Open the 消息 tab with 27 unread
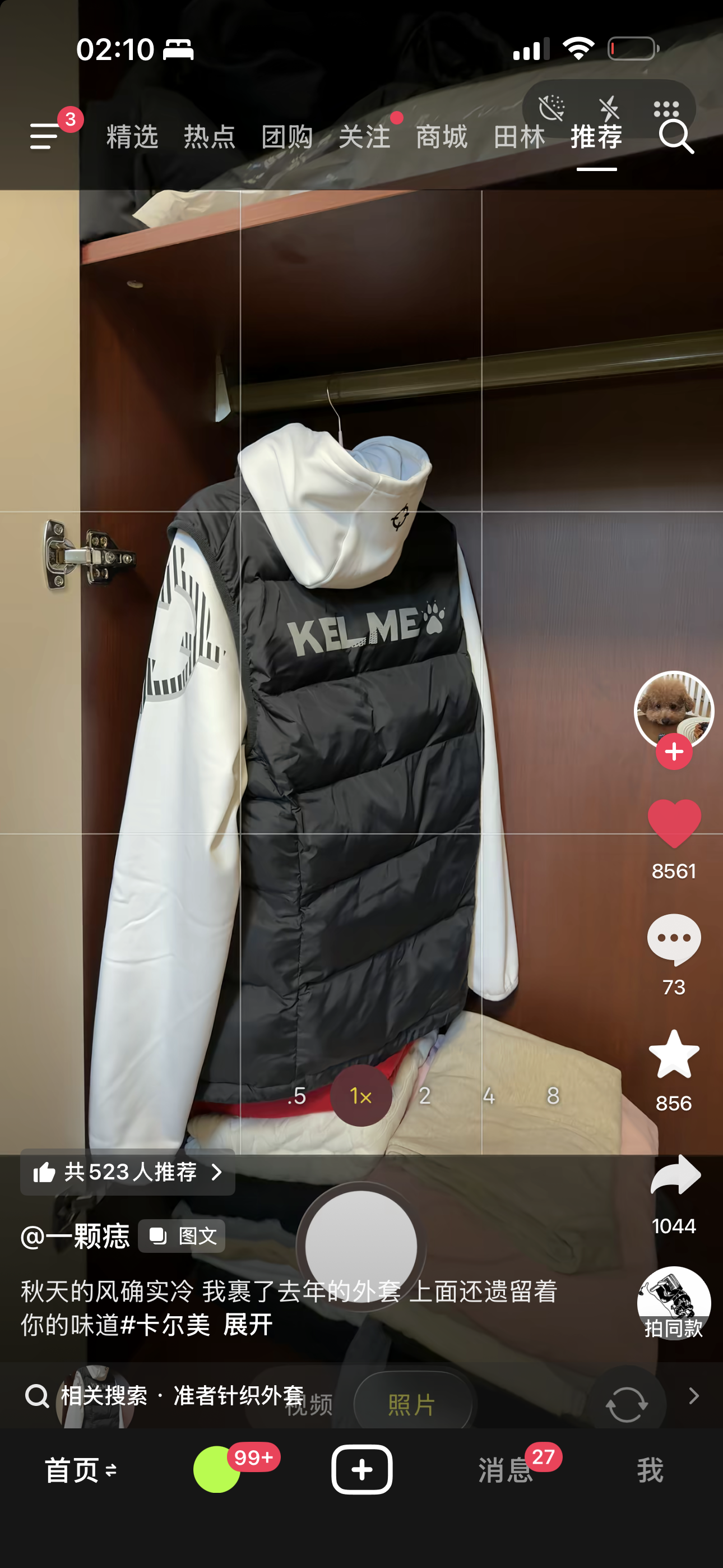Viewport: 723px width, 1568px height. click(x=506, y=1470)
